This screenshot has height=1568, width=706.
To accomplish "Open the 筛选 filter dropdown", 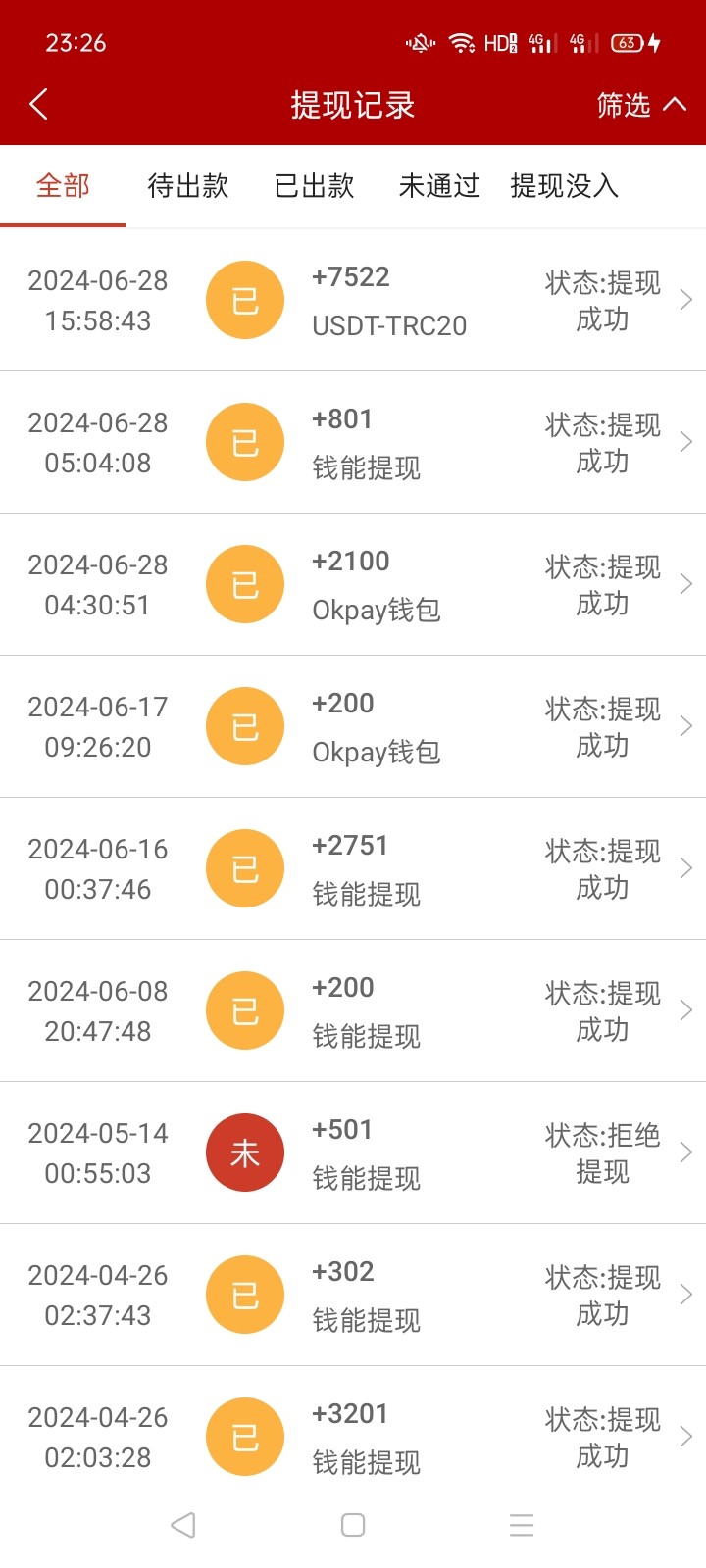I will point(640,104).
